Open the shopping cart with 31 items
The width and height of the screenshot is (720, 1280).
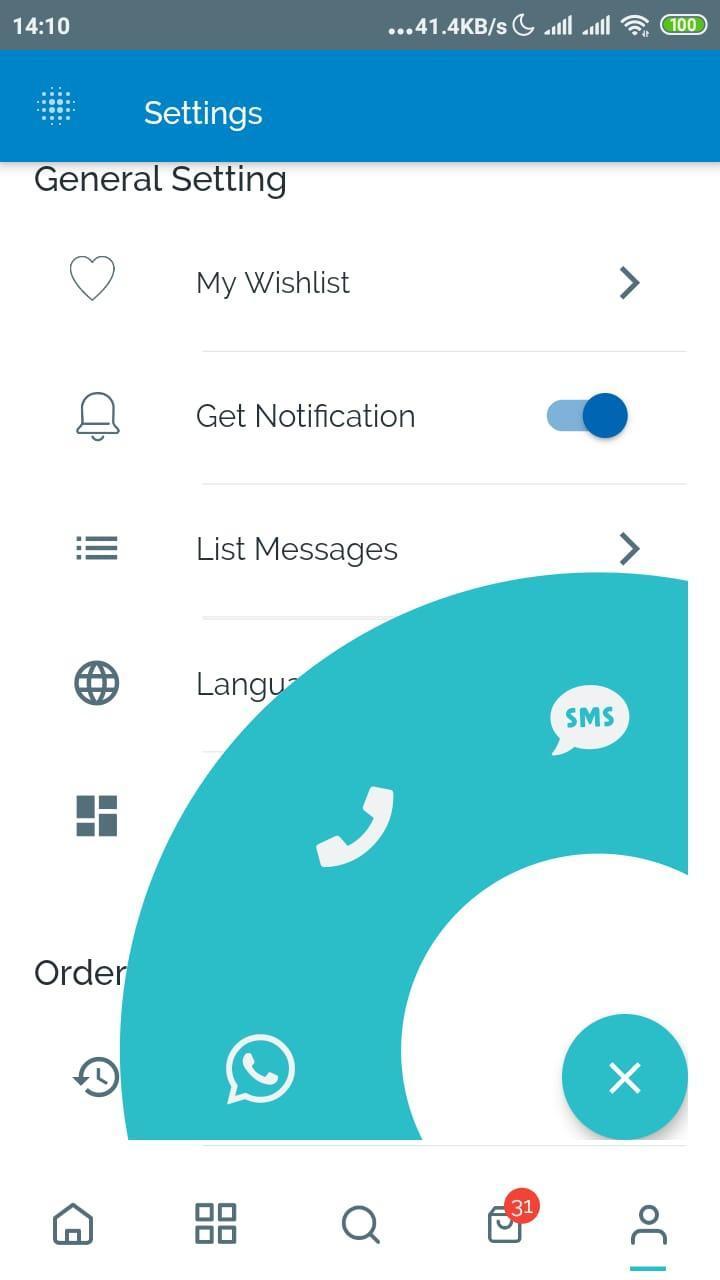point(506,1222)
